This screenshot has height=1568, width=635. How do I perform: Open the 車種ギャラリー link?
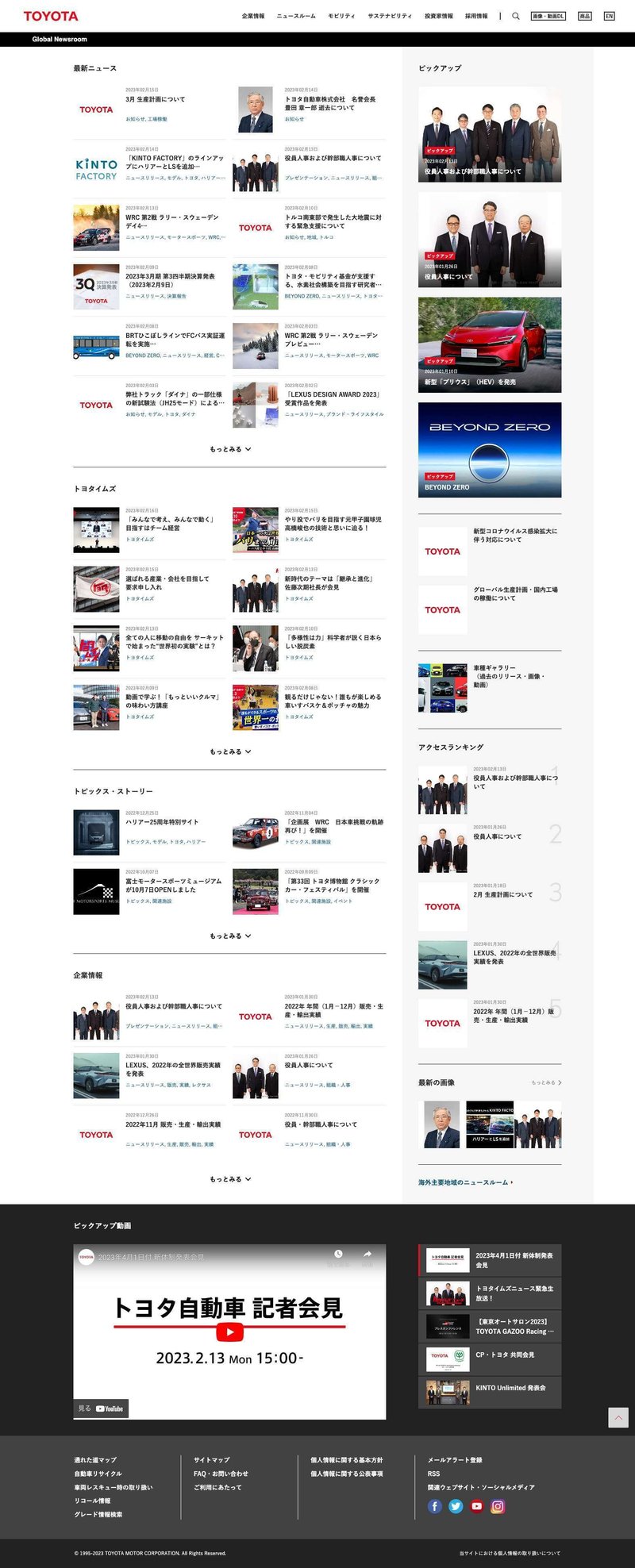508,676
